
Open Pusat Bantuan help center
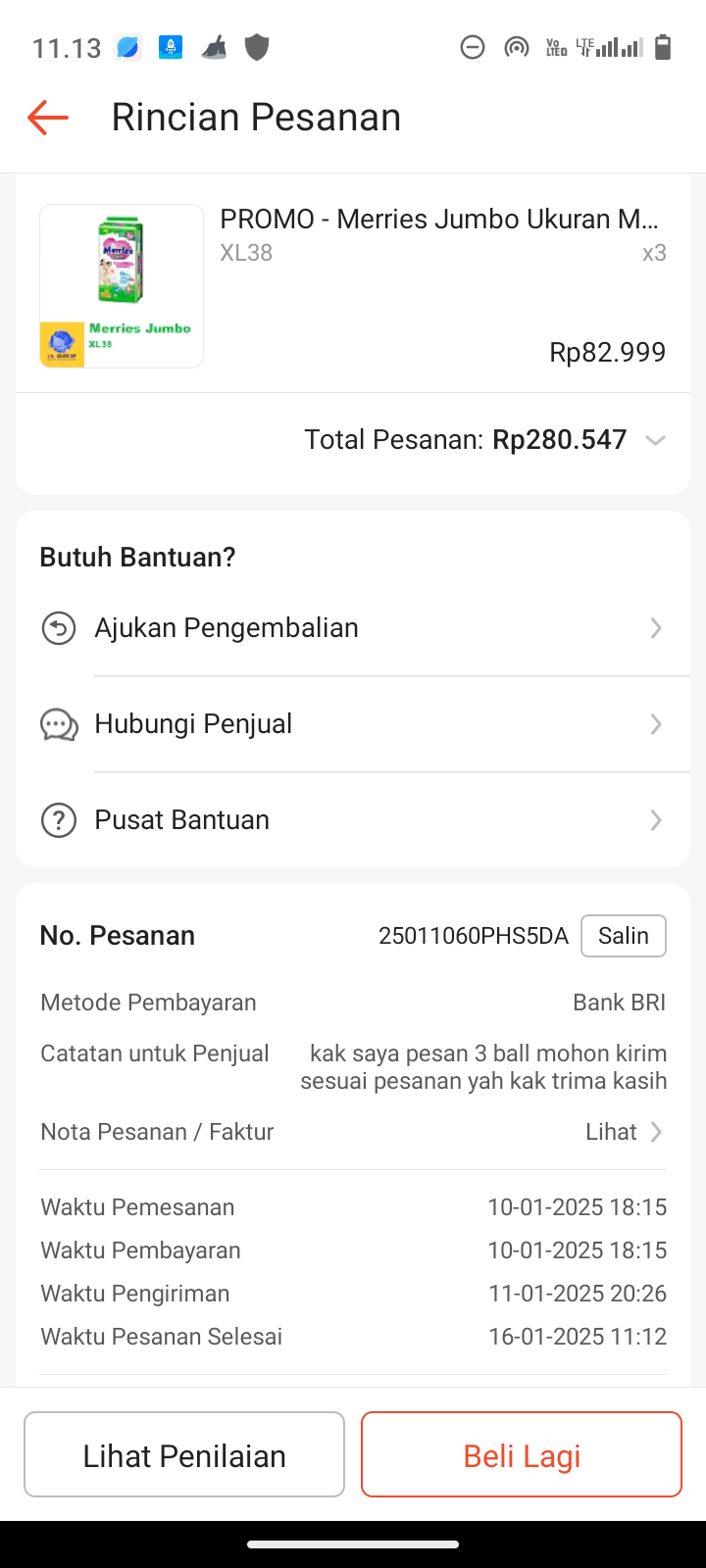tap(353, 820)
